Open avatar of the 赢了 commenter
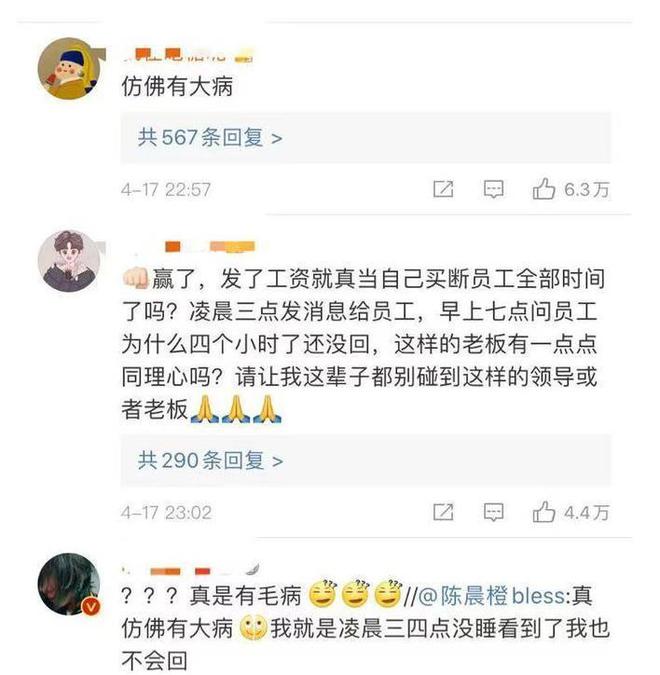The width and height of the screenshot is (660, 675). click(x=68, y=261)
